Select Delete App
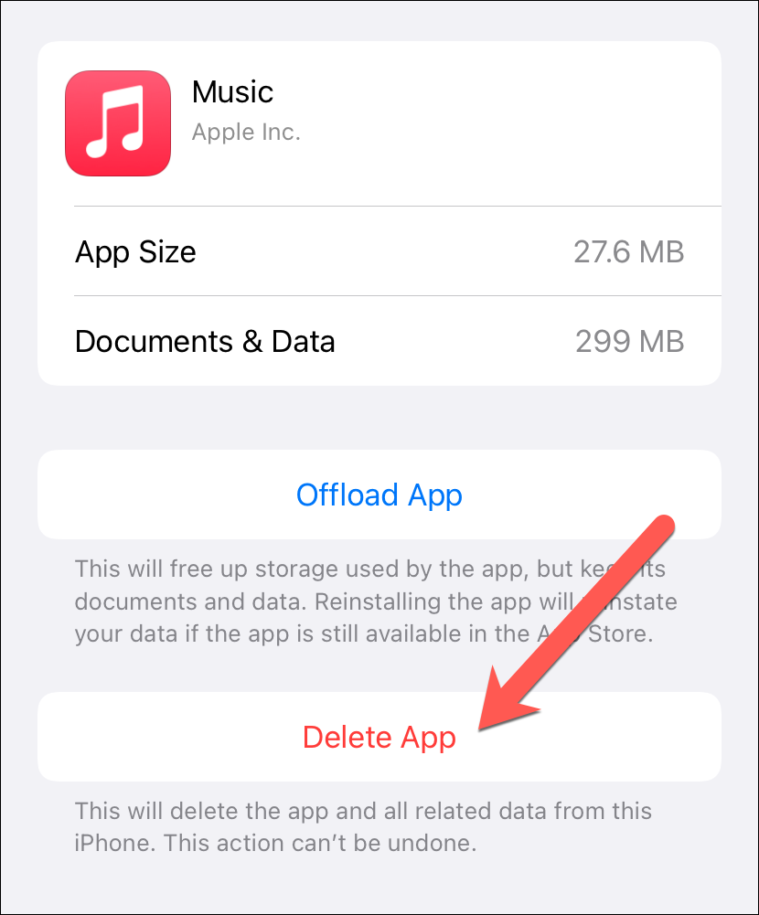The height and width of the screenshot is (915, 759). [379, 737]
